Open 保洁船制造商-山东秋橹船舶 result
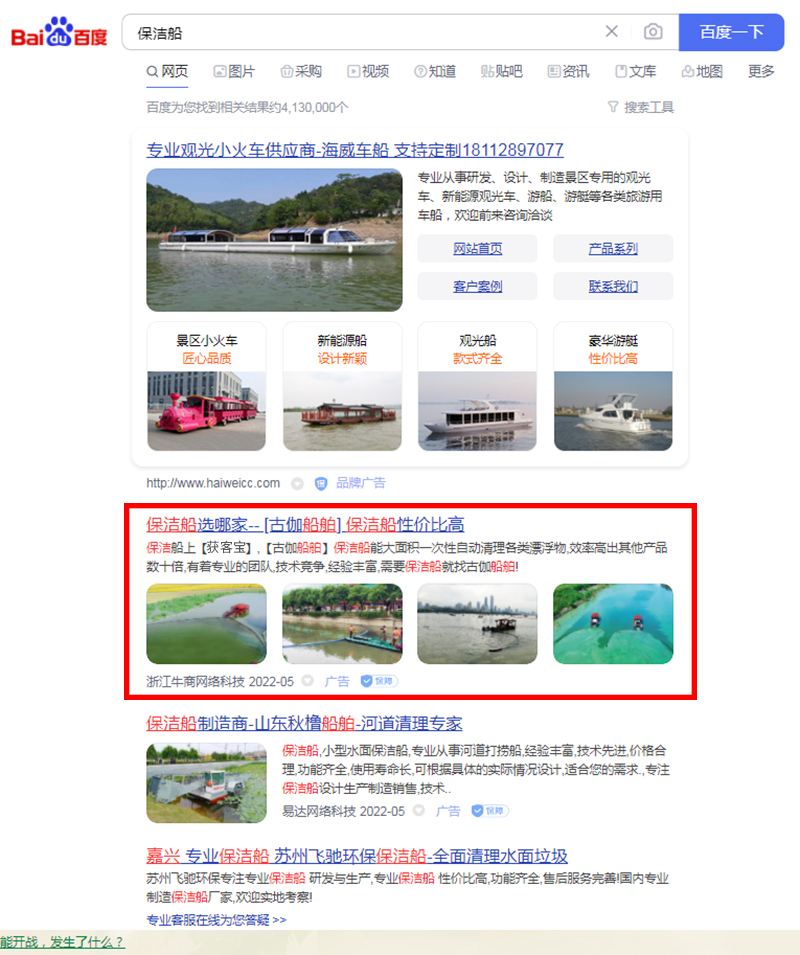This screenshot has width=800, height=955. click(x=304, y=723)
